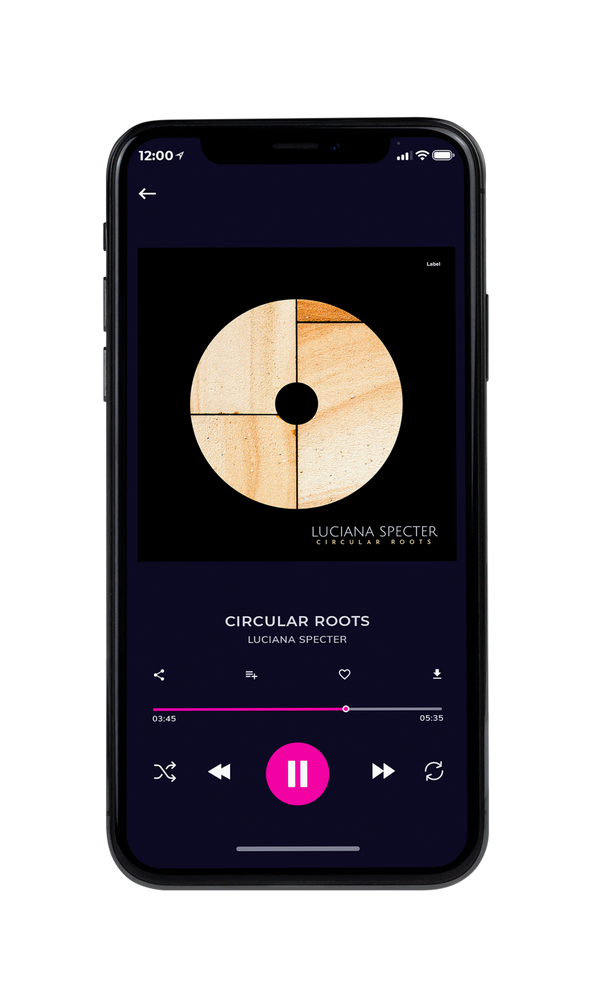Download the current track
This screenshot has height=1000, width=600.
coord(437,674)
